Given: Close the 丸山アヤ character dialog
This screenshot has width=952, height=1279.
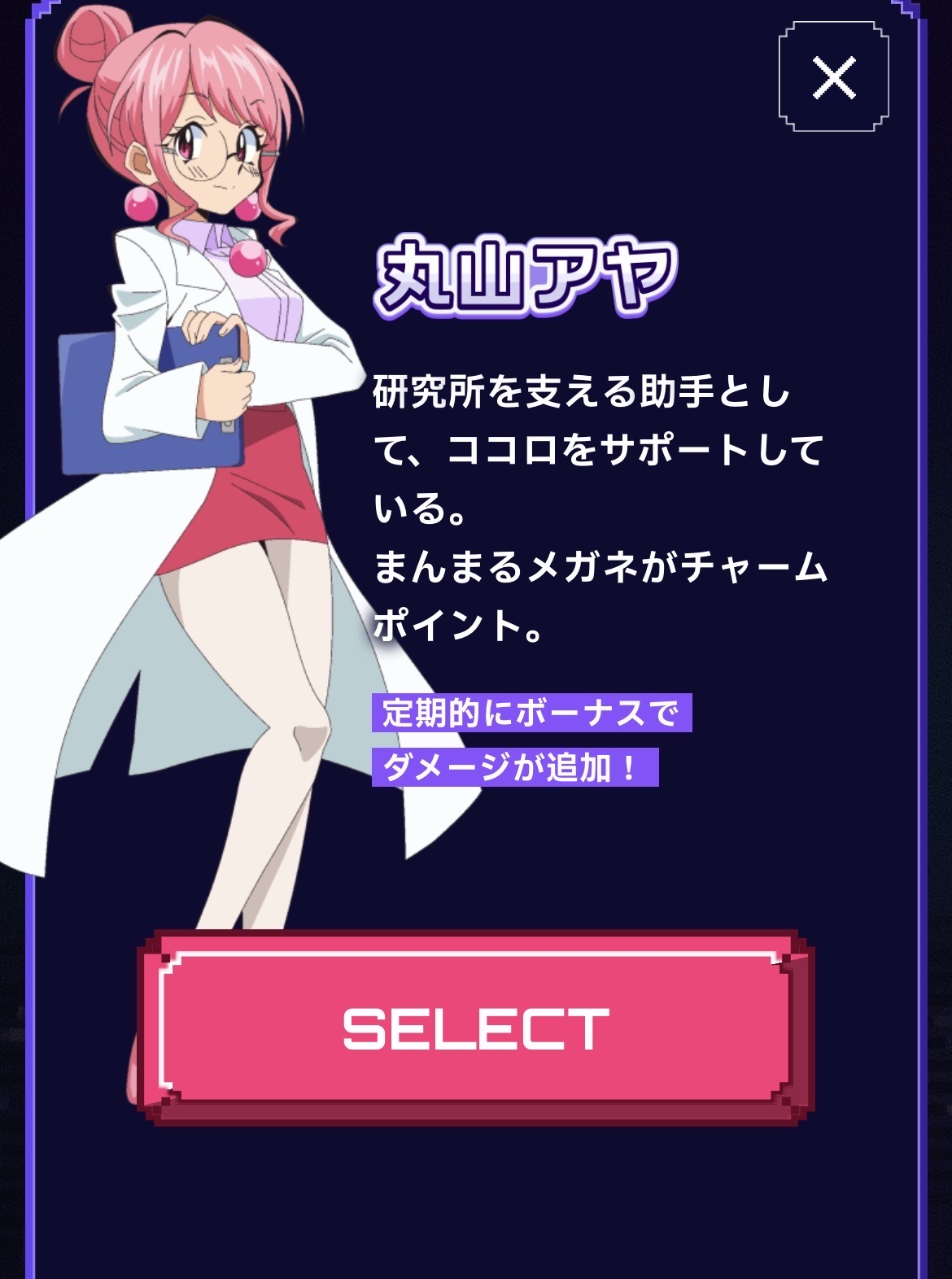Looking at the screenshot, I should coord(833,77).
